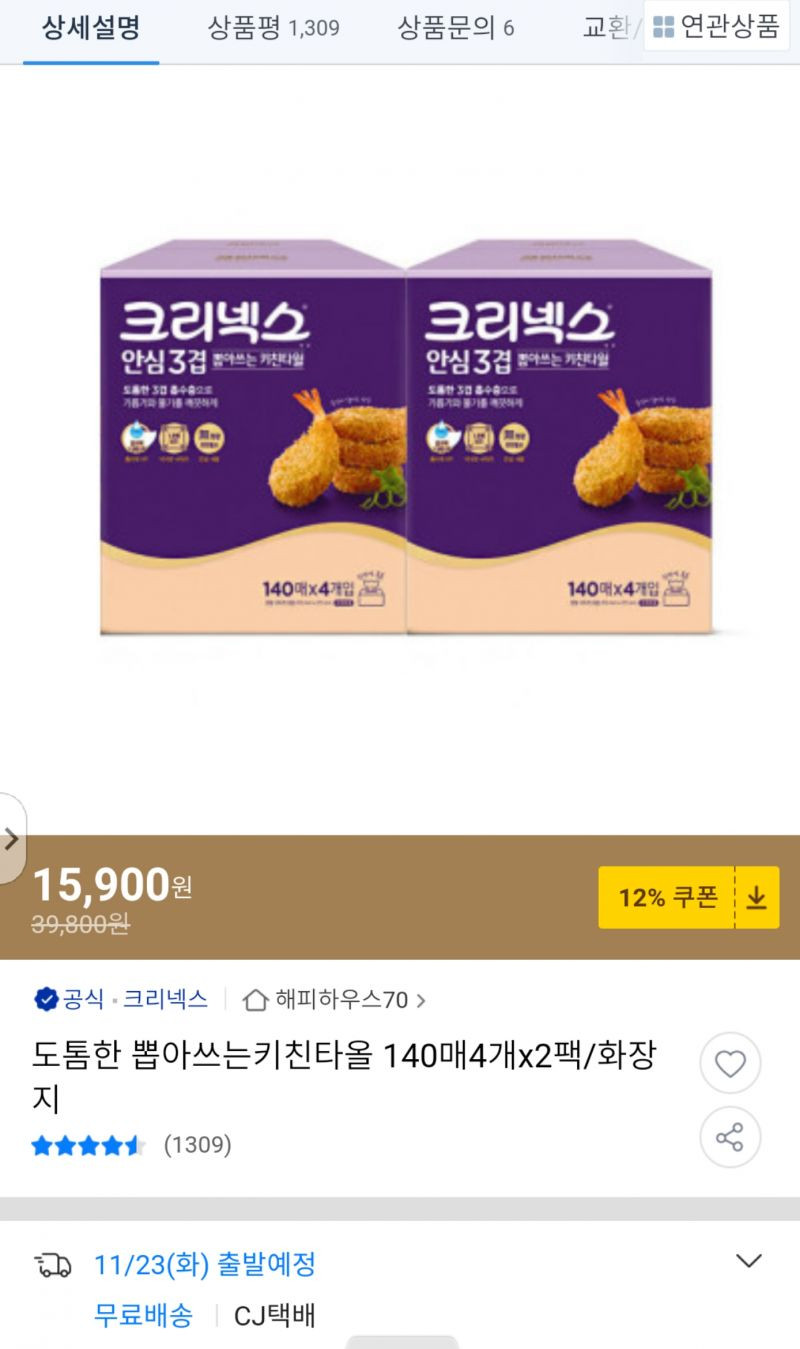Expand the 11/23 shipping details

coord(748,1261)
